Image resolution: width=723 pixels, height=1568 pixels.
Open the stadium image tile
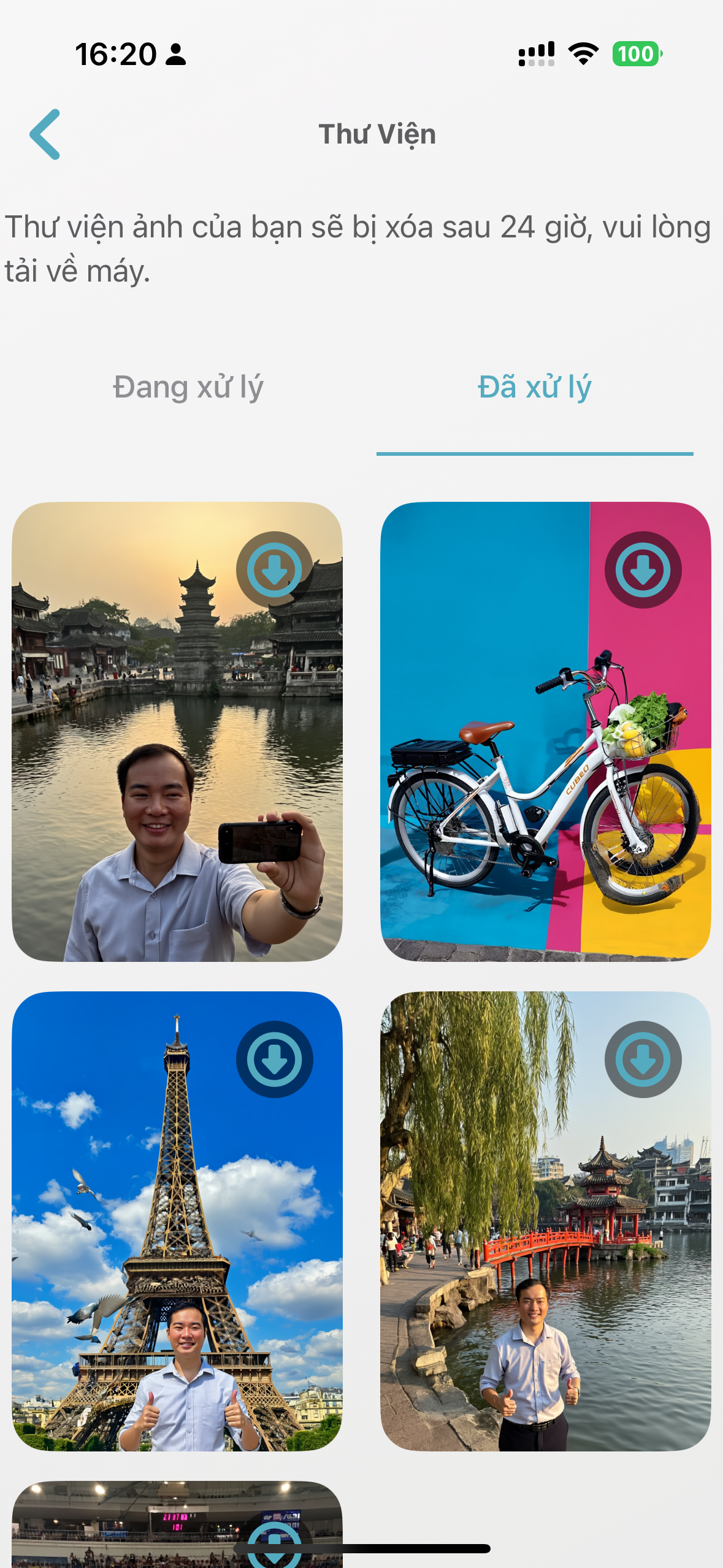pyautogui.click(x=123, y=1521)
